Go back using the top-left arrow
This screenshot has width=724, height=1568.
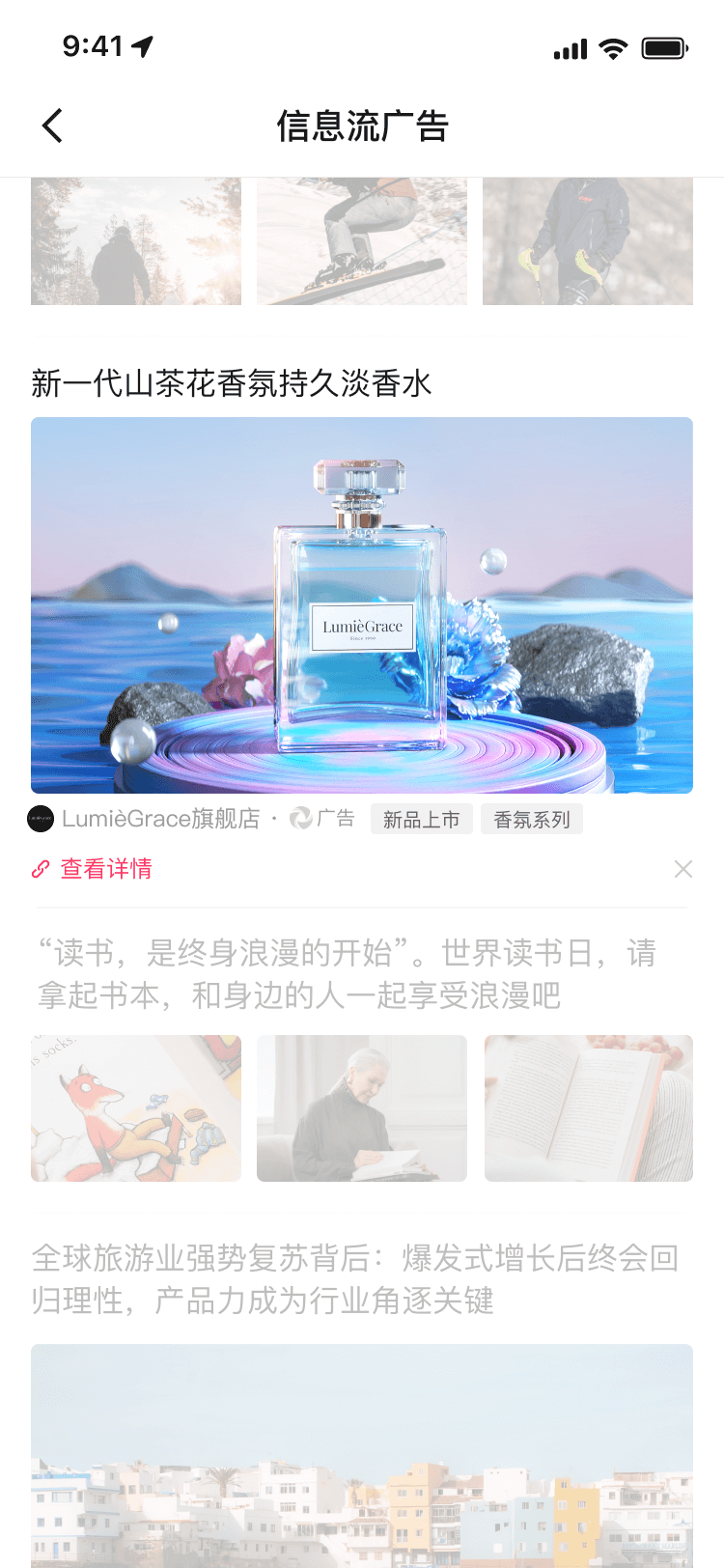[x=52, y=126]
